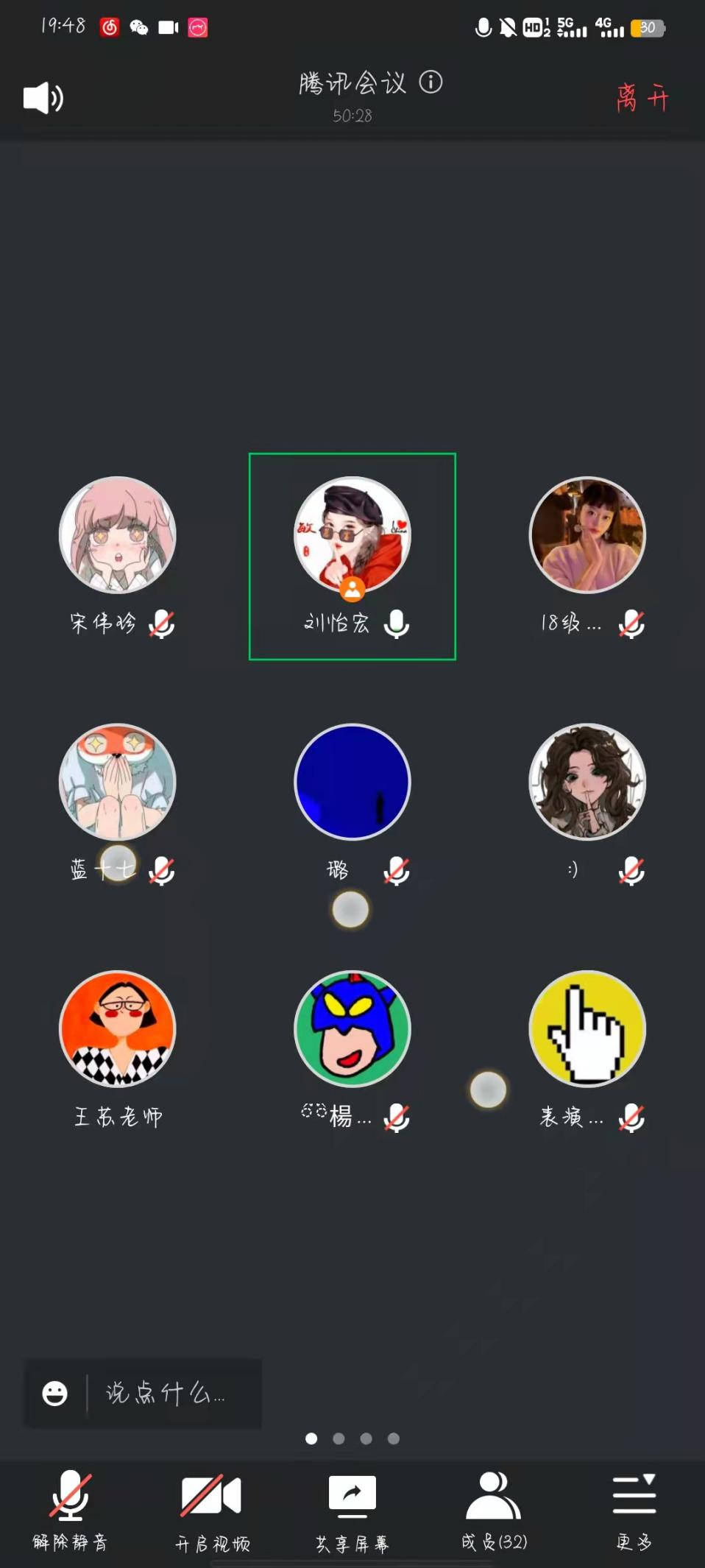Viewport: 705px width, 1568px height.
Task: Open the emoji picker smiley
Action: [55, 1393]
